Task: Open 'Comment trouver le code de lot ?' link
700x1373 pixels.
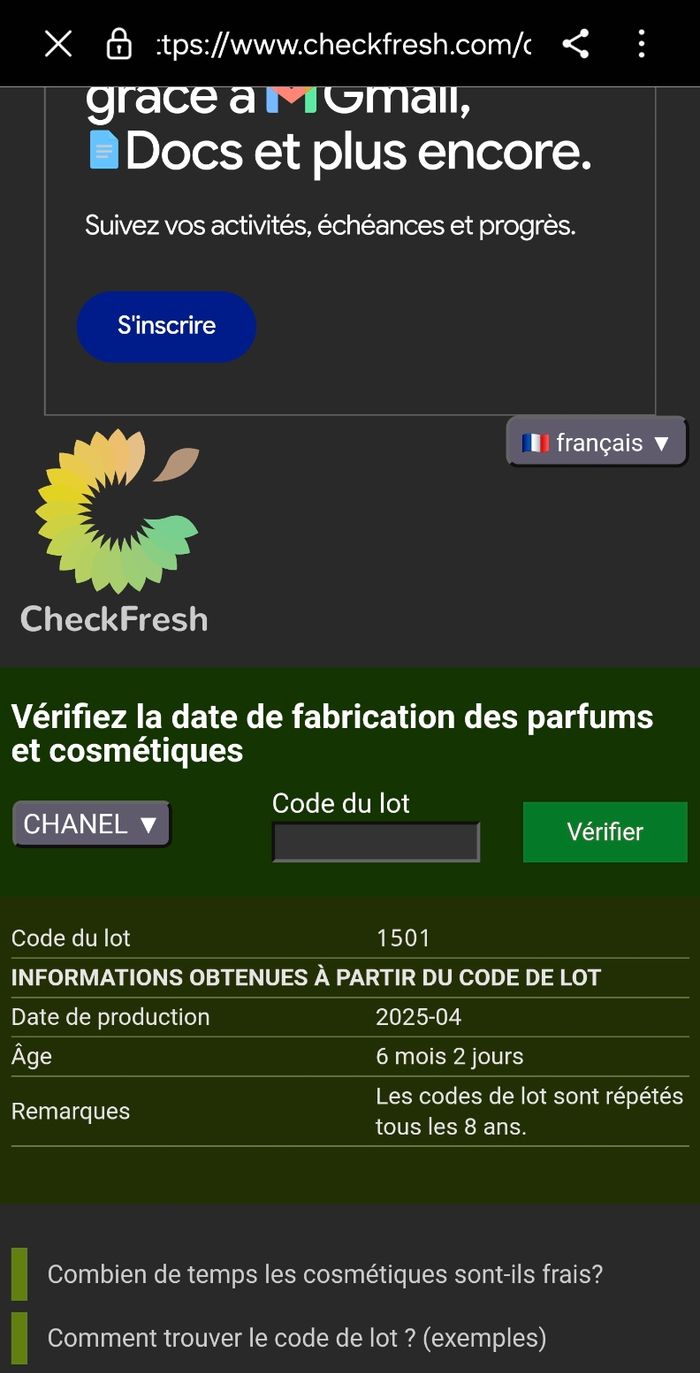Action: point(297,1338)
